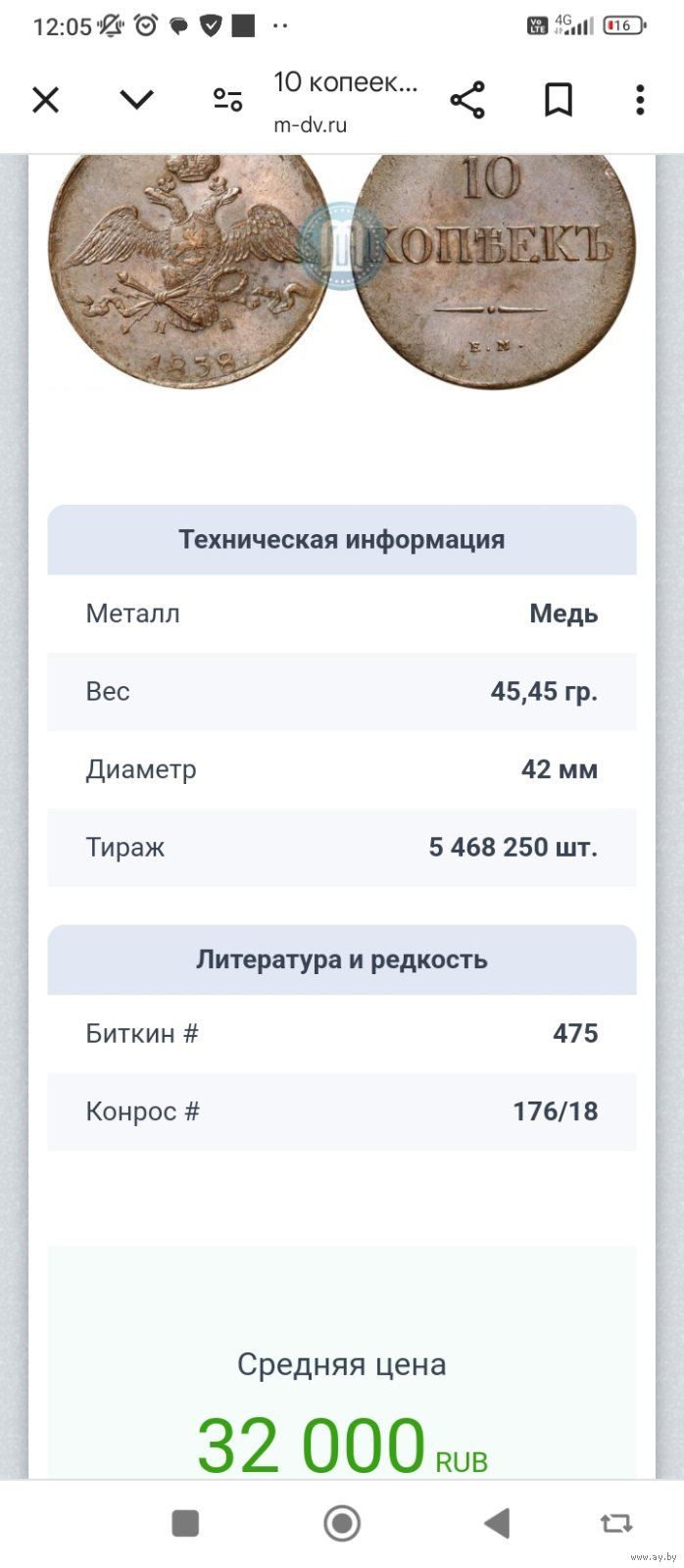Image resolution: width=684 pixels, height=1568 pixels.
Task: Go to the home screen
Action: [x=342, y=1523]
